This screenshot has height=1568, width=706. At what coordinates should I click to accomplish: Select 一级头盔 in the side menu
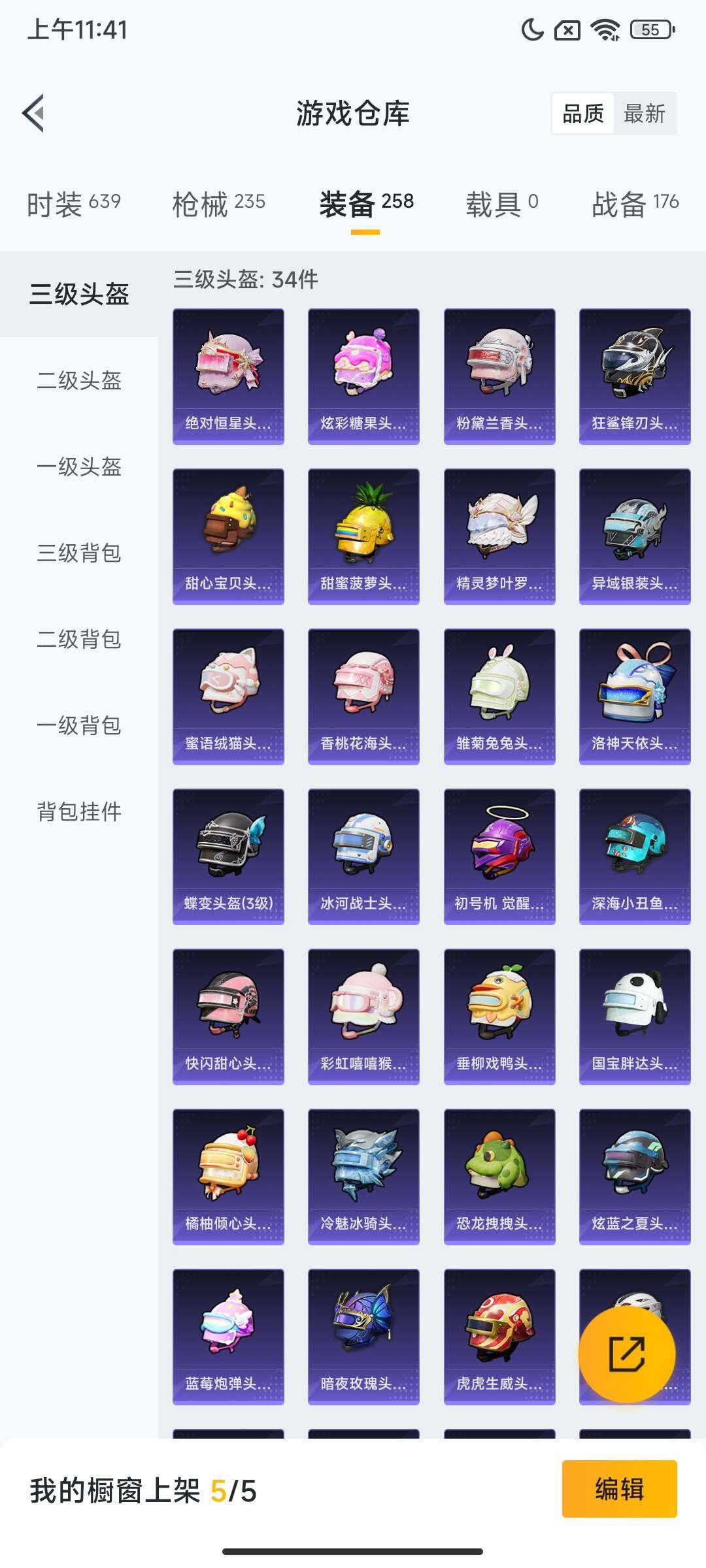click(x=79, y=466)
